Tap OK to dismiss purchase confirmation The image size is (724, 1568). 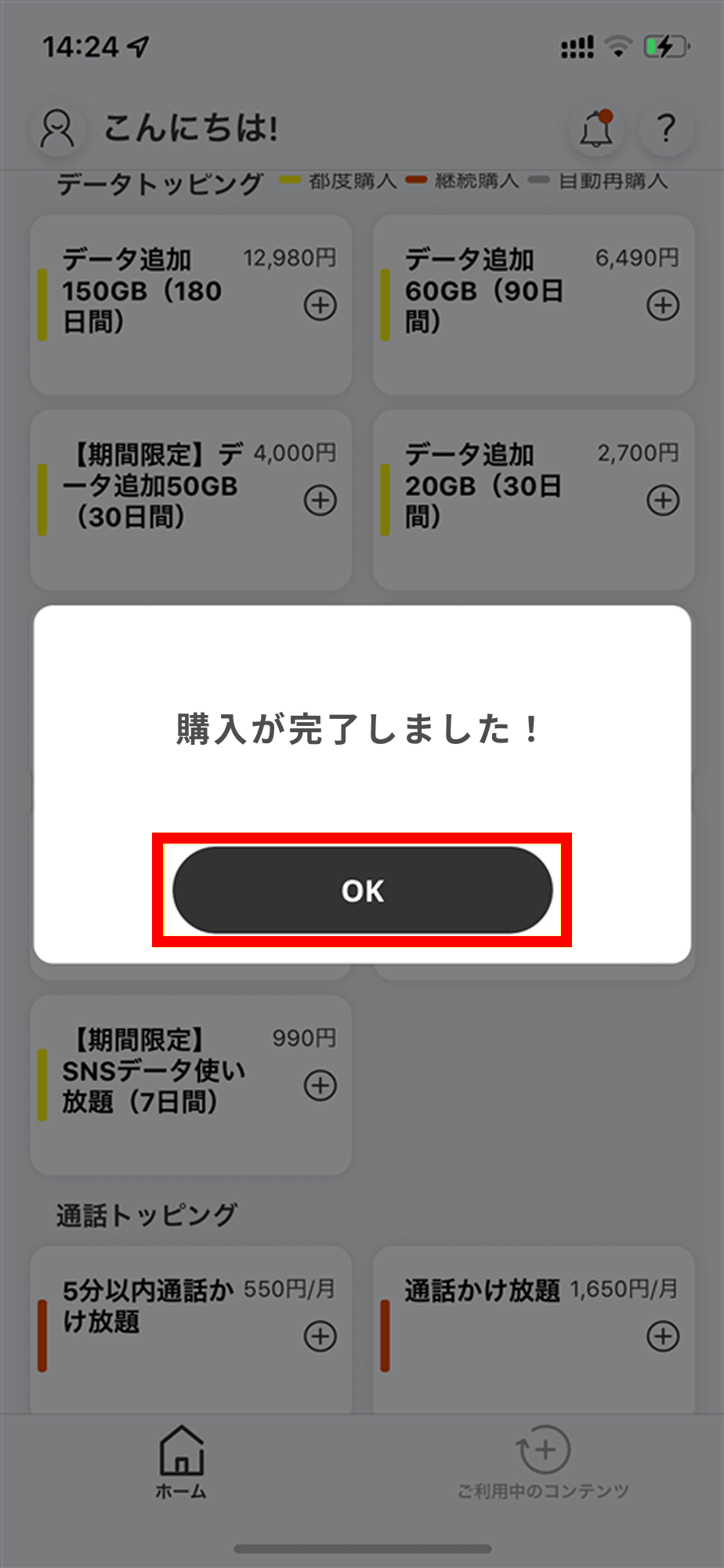pos(362,890)
